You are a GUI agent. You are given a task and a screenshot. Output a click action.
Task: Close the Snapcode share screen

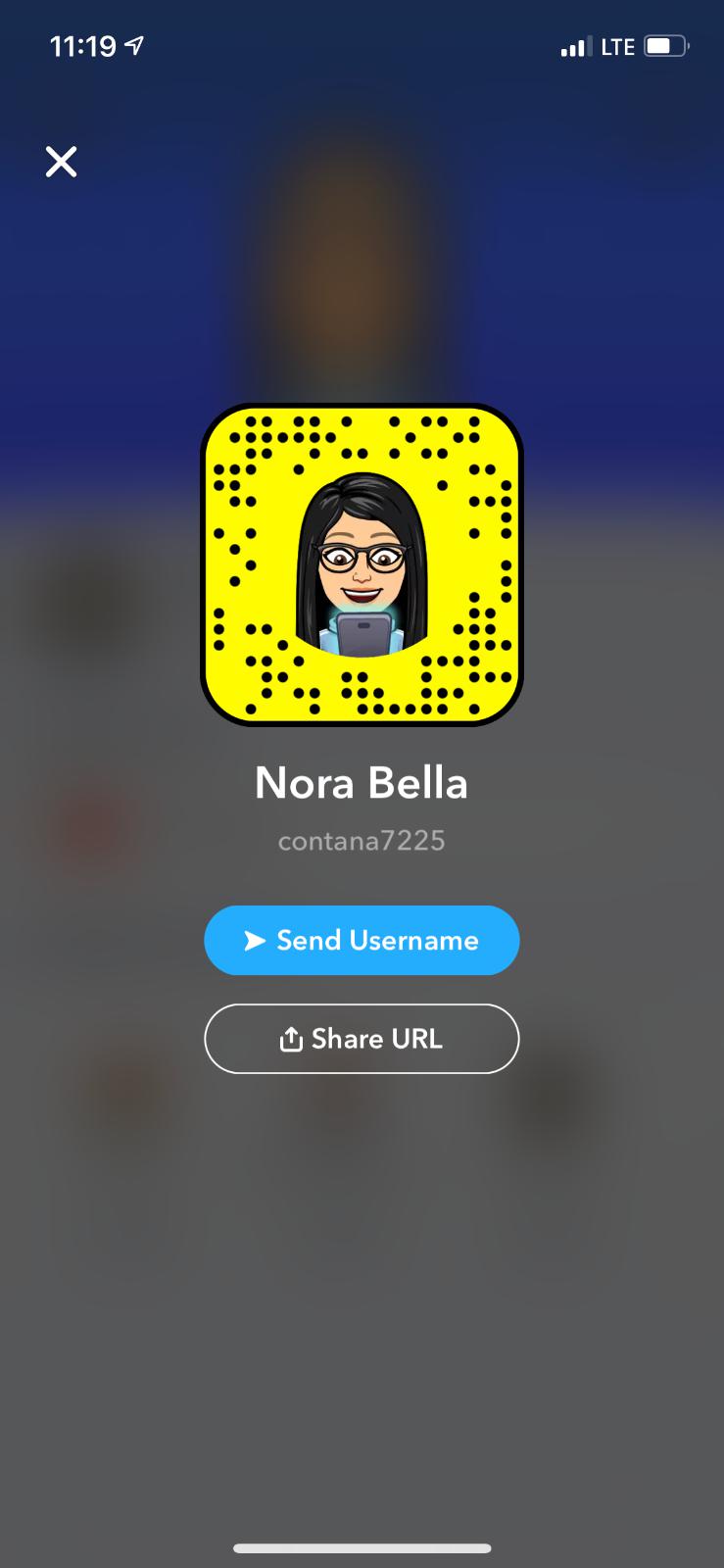61,162
